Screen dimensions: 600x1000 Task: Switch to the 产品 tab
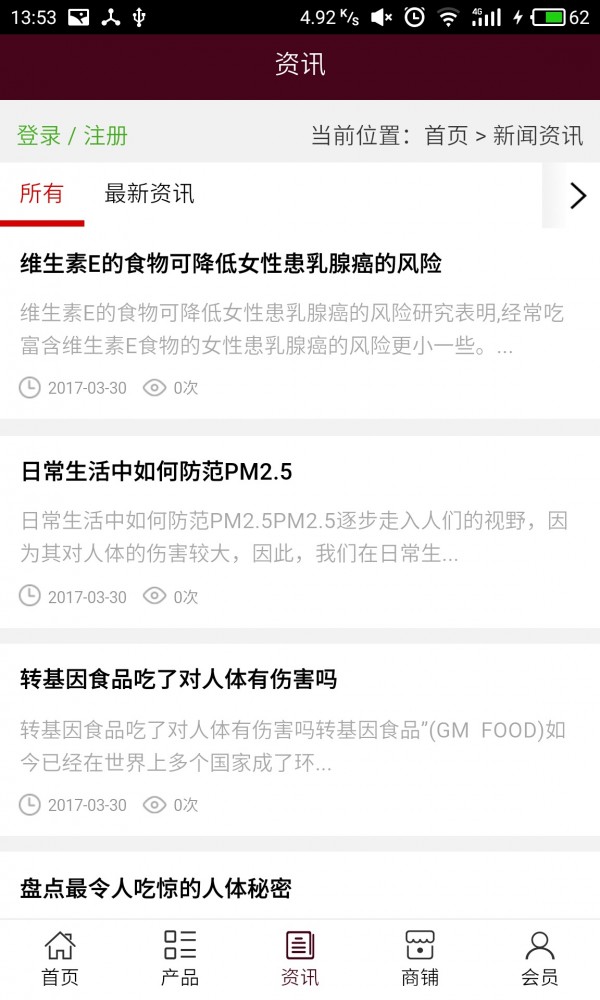pos(180,958)
